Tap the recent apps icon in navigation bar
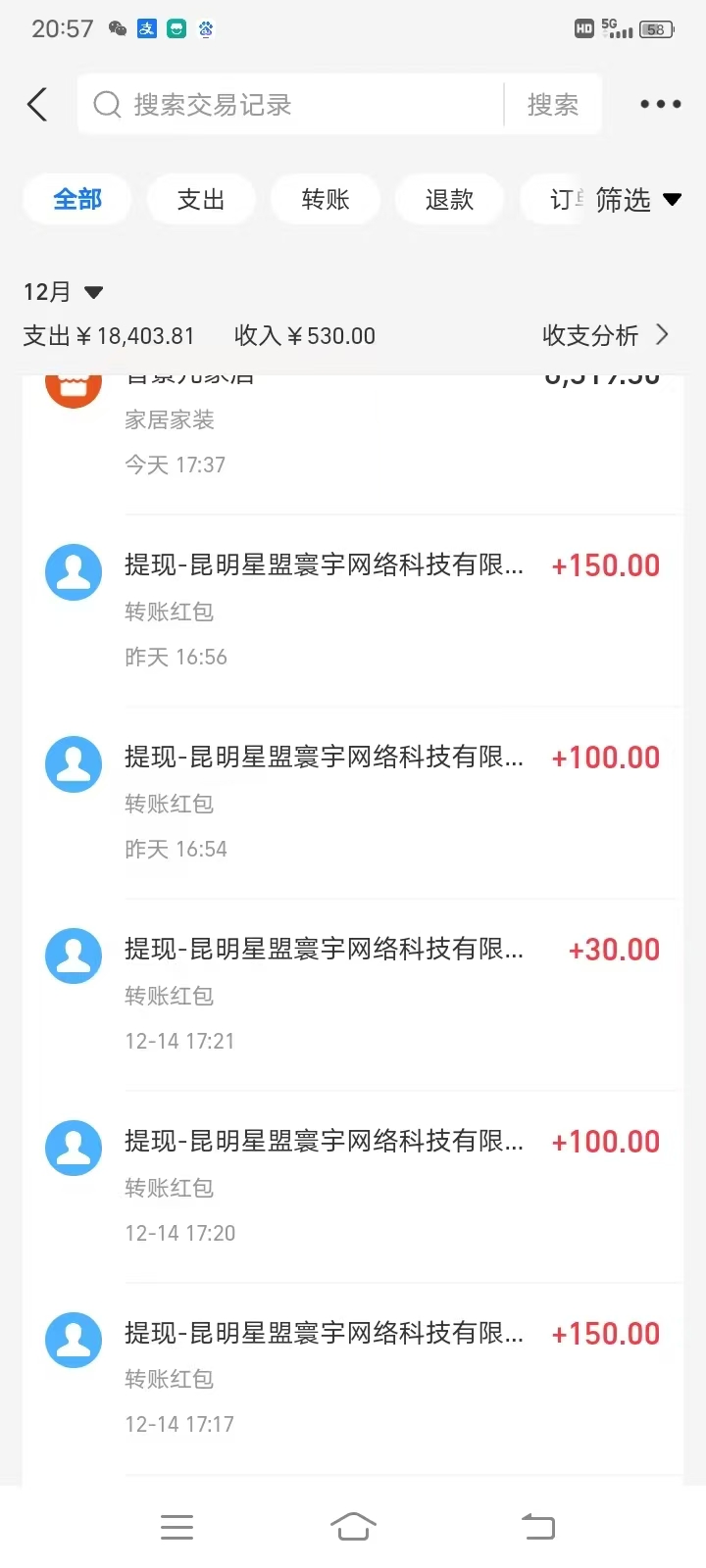 point(176,1526)
